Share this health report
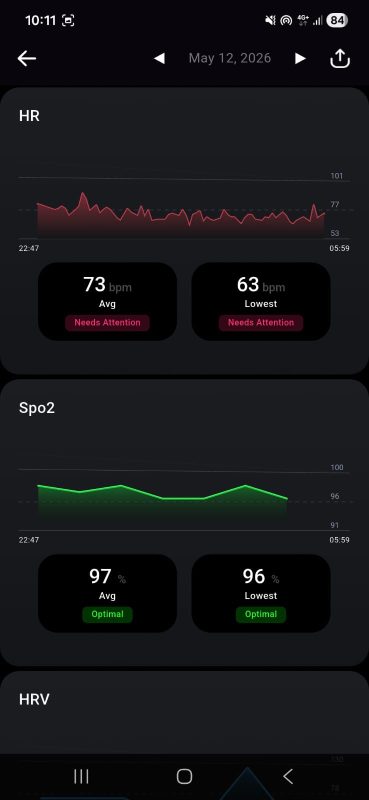The width and height of the screenshot is (369, 800). pos(340,59)
